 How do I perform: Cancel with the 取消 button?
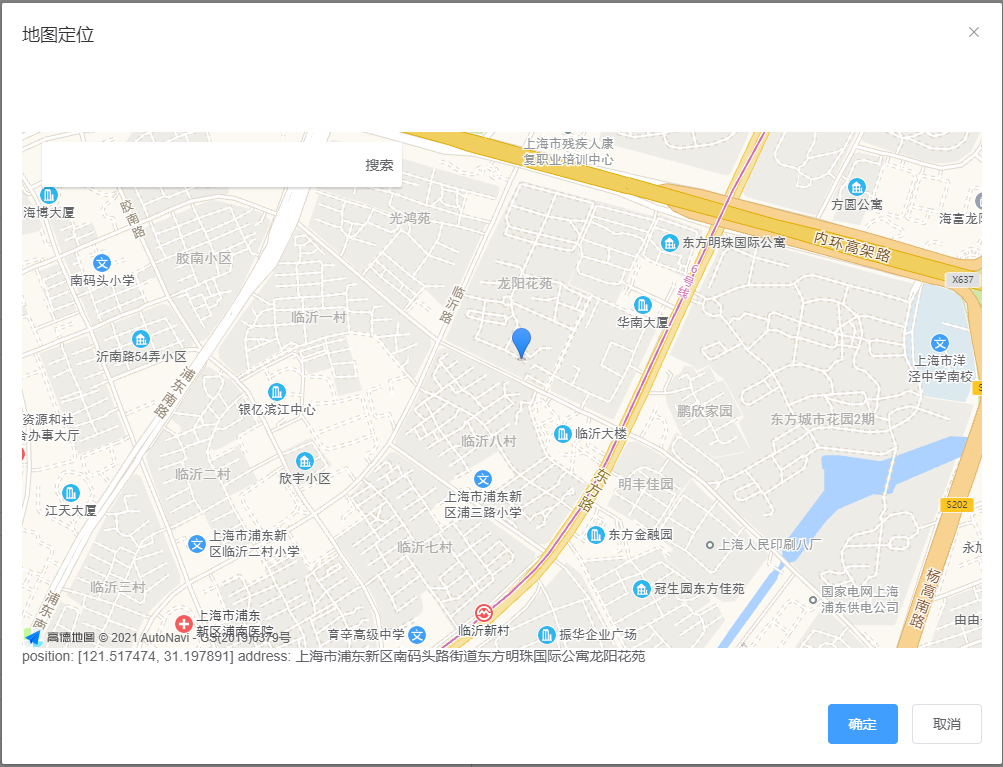(x=946, y=724)
